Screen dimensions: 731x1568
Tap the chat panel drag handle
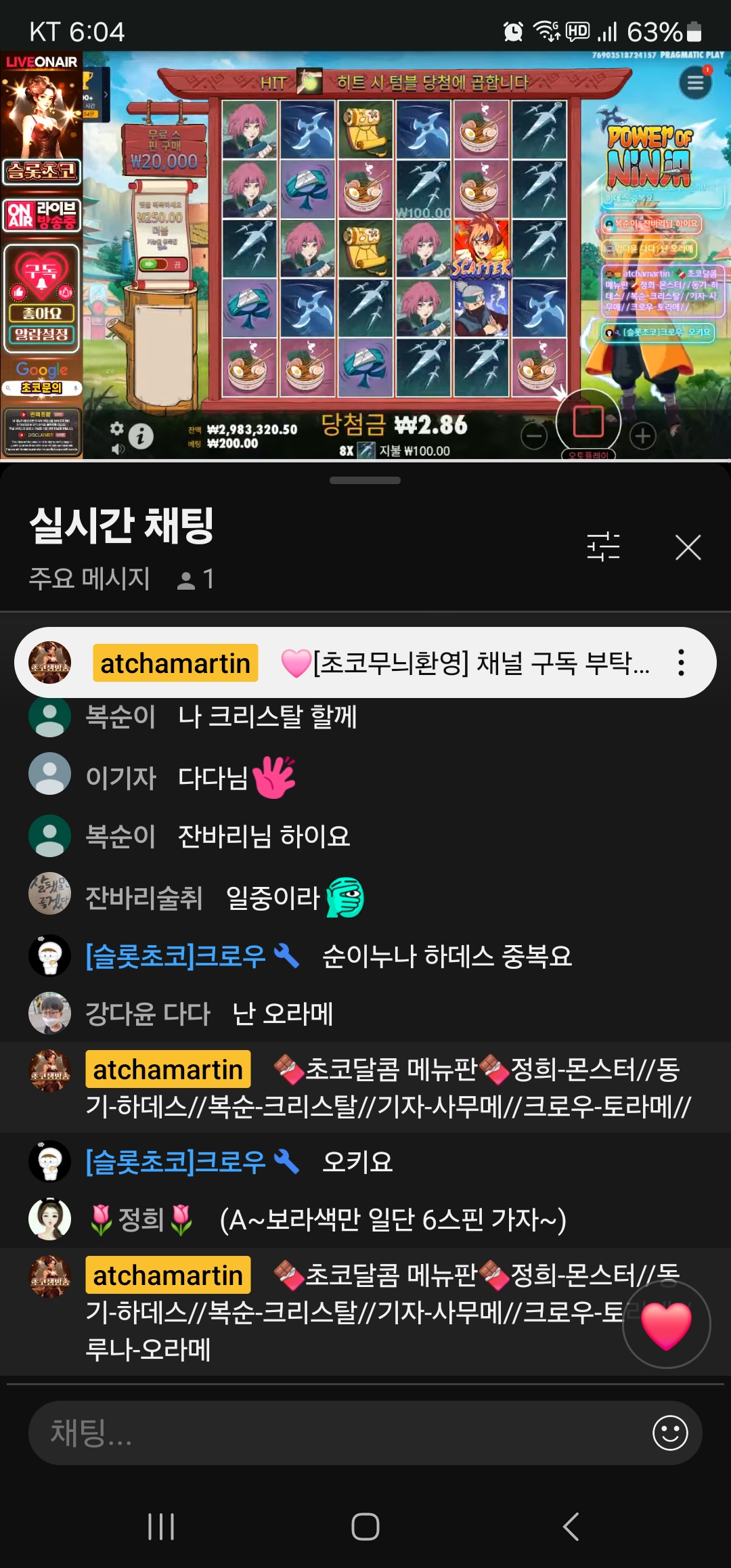point(365,481)
